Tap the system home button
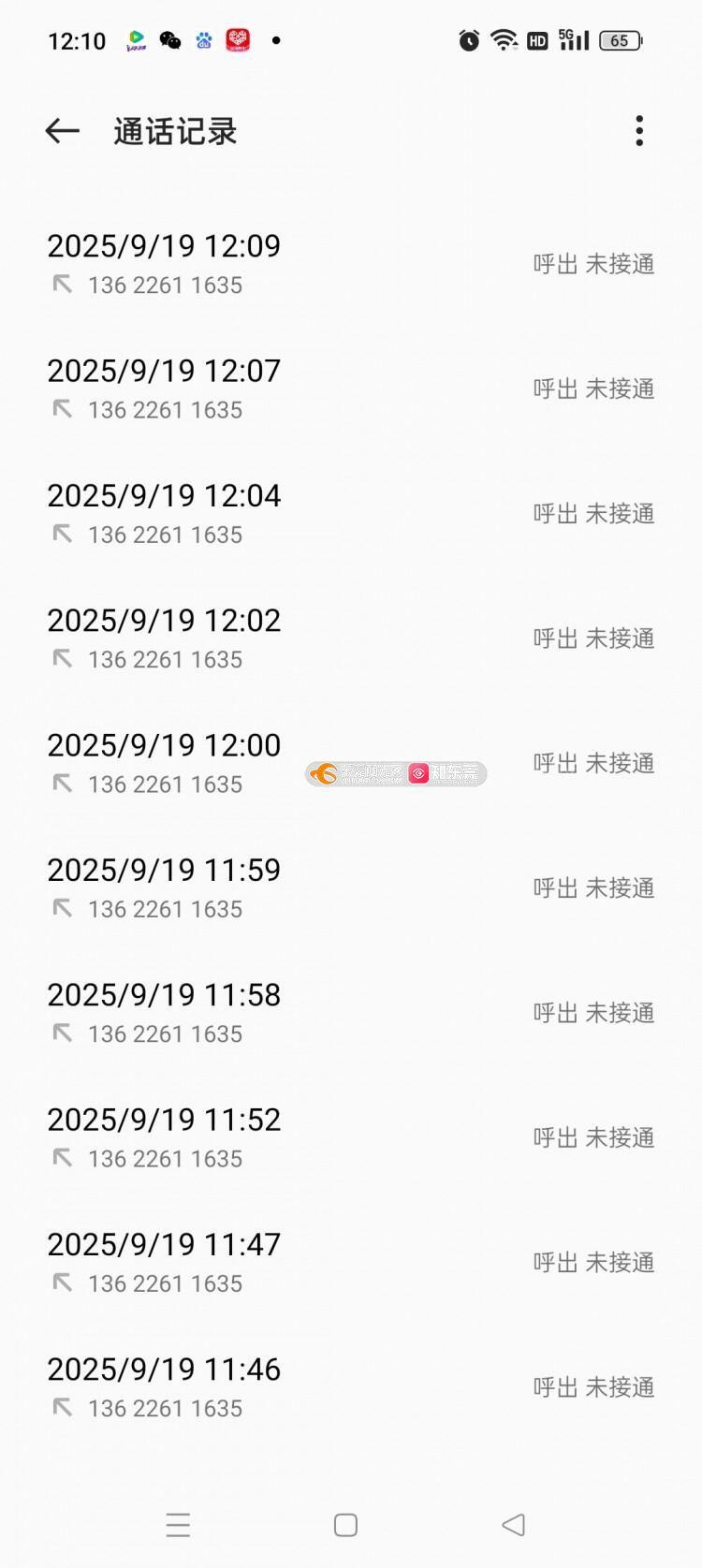This screenshot has height=1568, width=702. point(345,1525)
